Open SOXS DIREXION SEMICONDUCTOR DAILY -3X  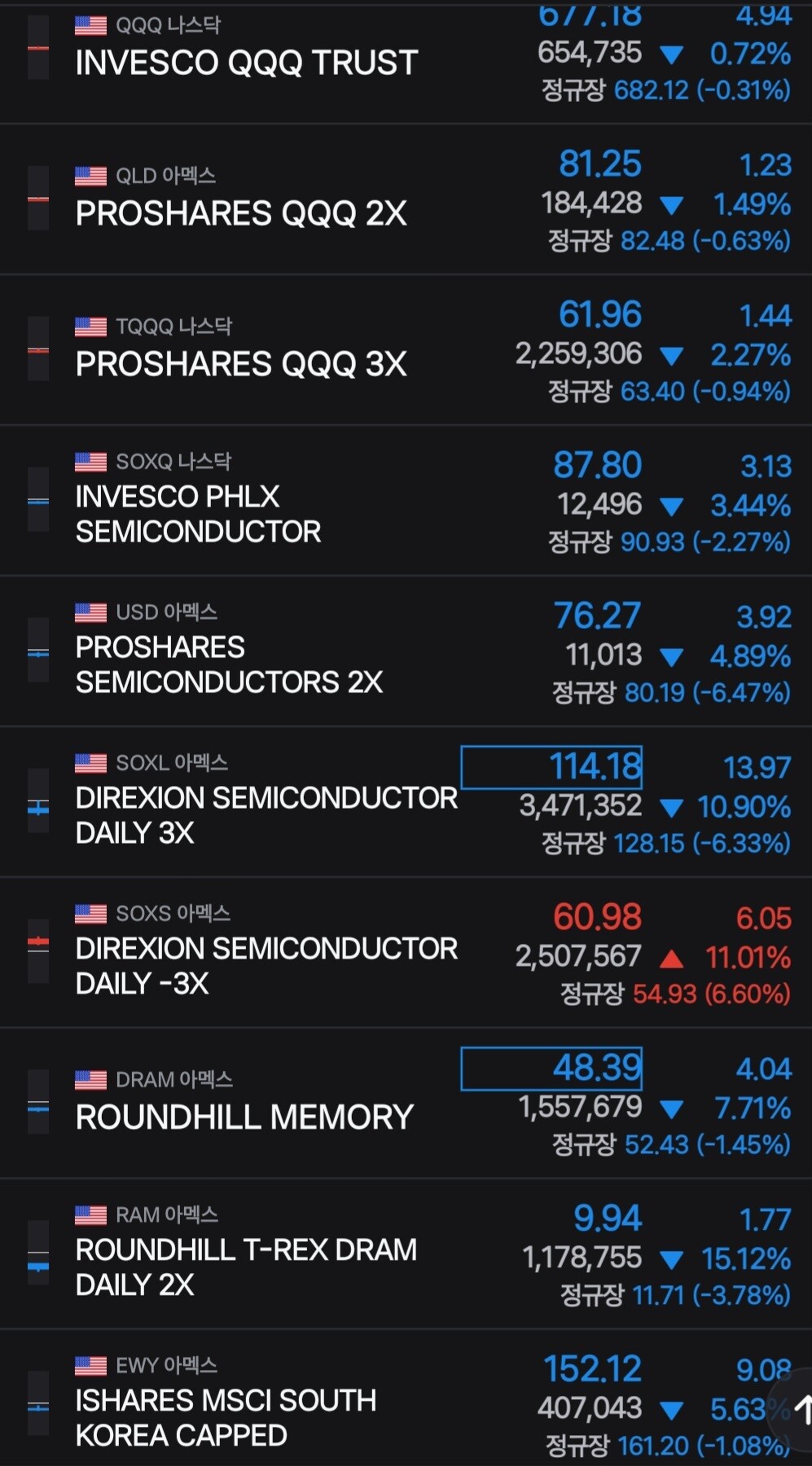point(406,953)
